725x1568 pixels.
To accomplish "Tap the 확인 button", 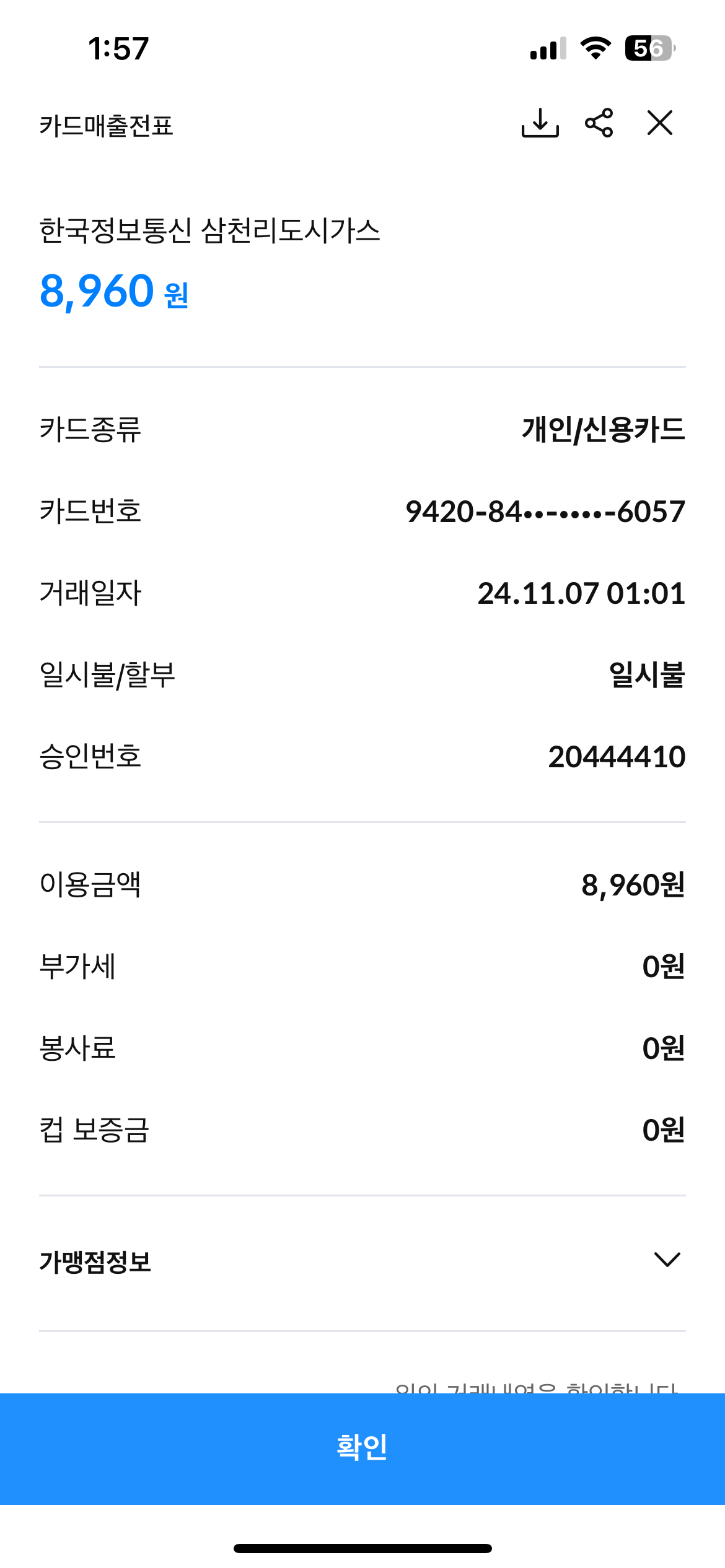I will coord(362,1448).
